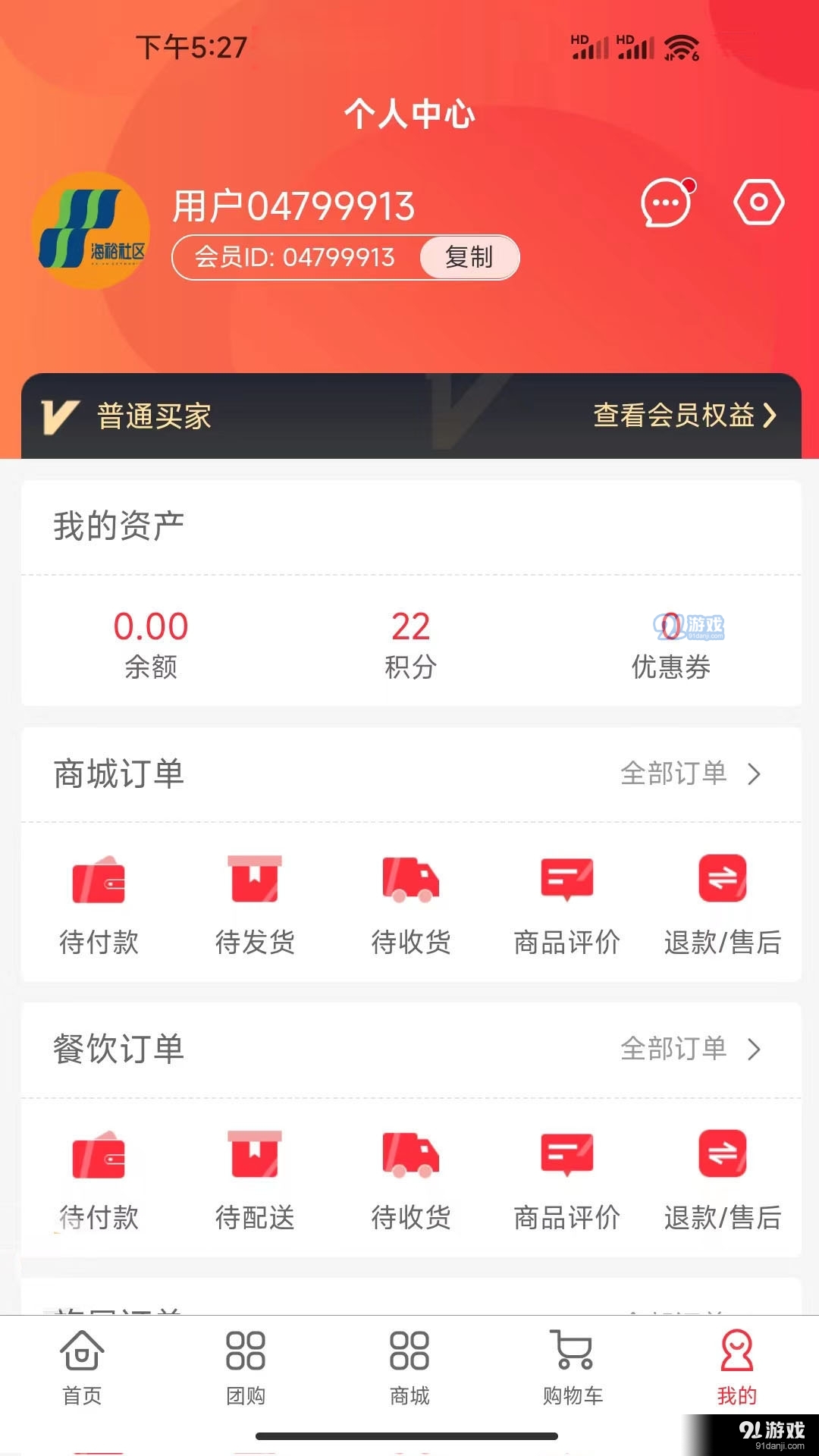Open settings via the gear icon
819x1456 pixels.
[758, 202]
